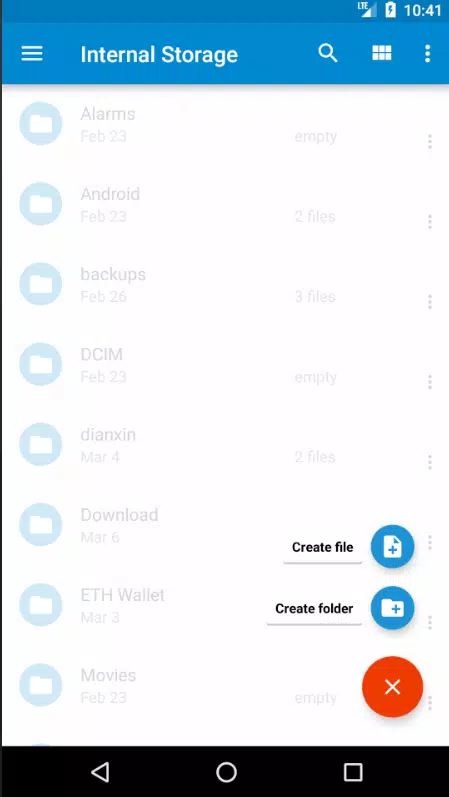This screenshot has width=449, height=797.
Task: Tap the Create folder button
Action: tap(392, 608)
